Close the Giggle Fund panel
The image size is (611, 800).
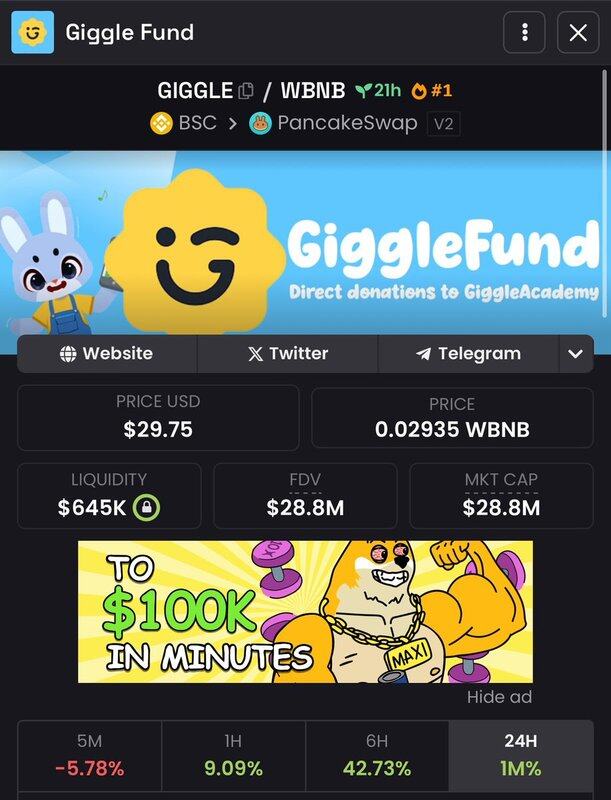[x=578, y=33]
